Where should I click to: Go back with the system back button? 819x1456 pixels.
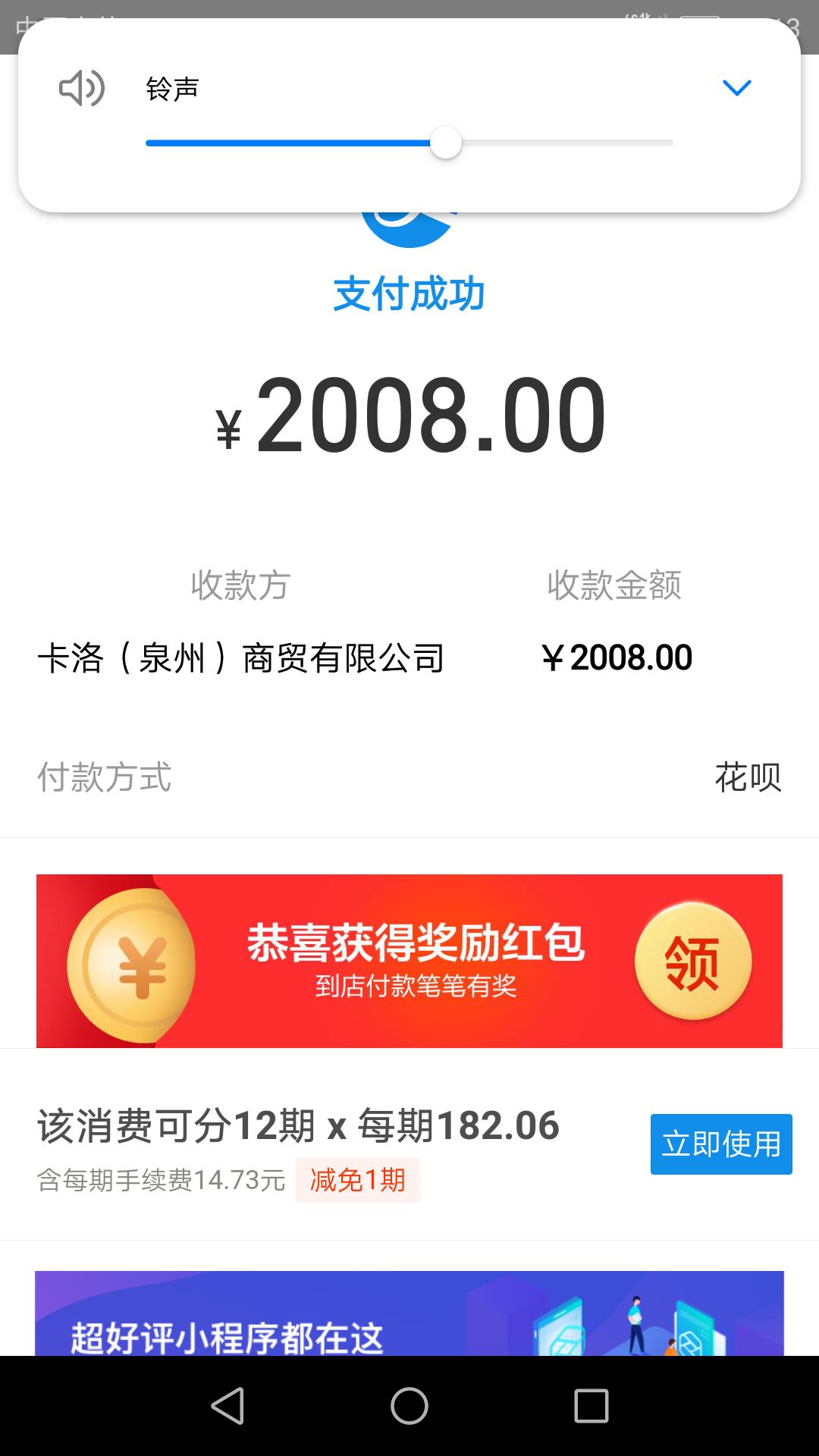click(x=227, y=1406)
